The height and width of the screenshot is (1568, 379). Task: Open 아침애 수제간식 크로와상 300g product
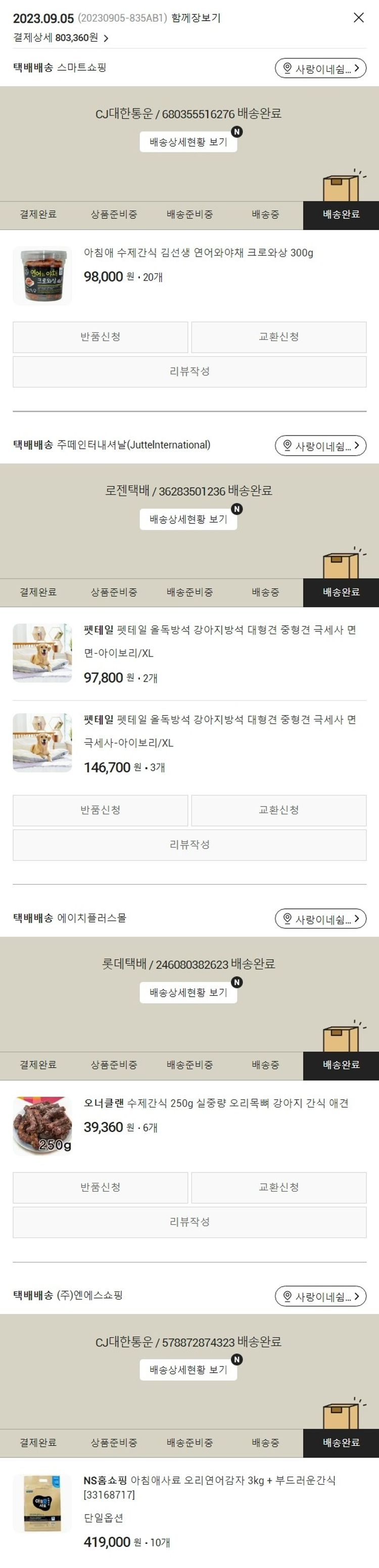click(x=198, y=253)
